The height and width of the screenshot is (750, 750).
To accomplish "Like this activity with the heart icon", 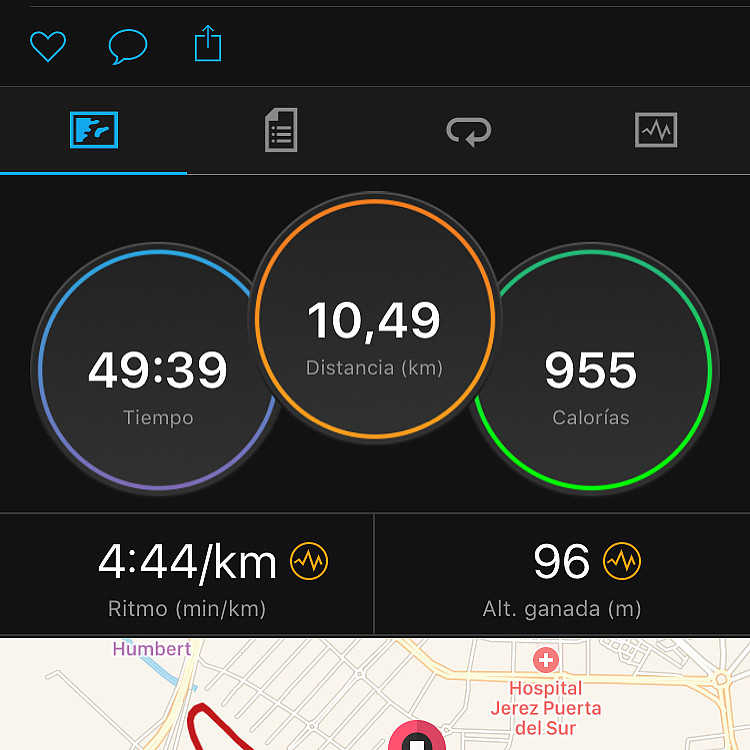I will click(47, 46).
